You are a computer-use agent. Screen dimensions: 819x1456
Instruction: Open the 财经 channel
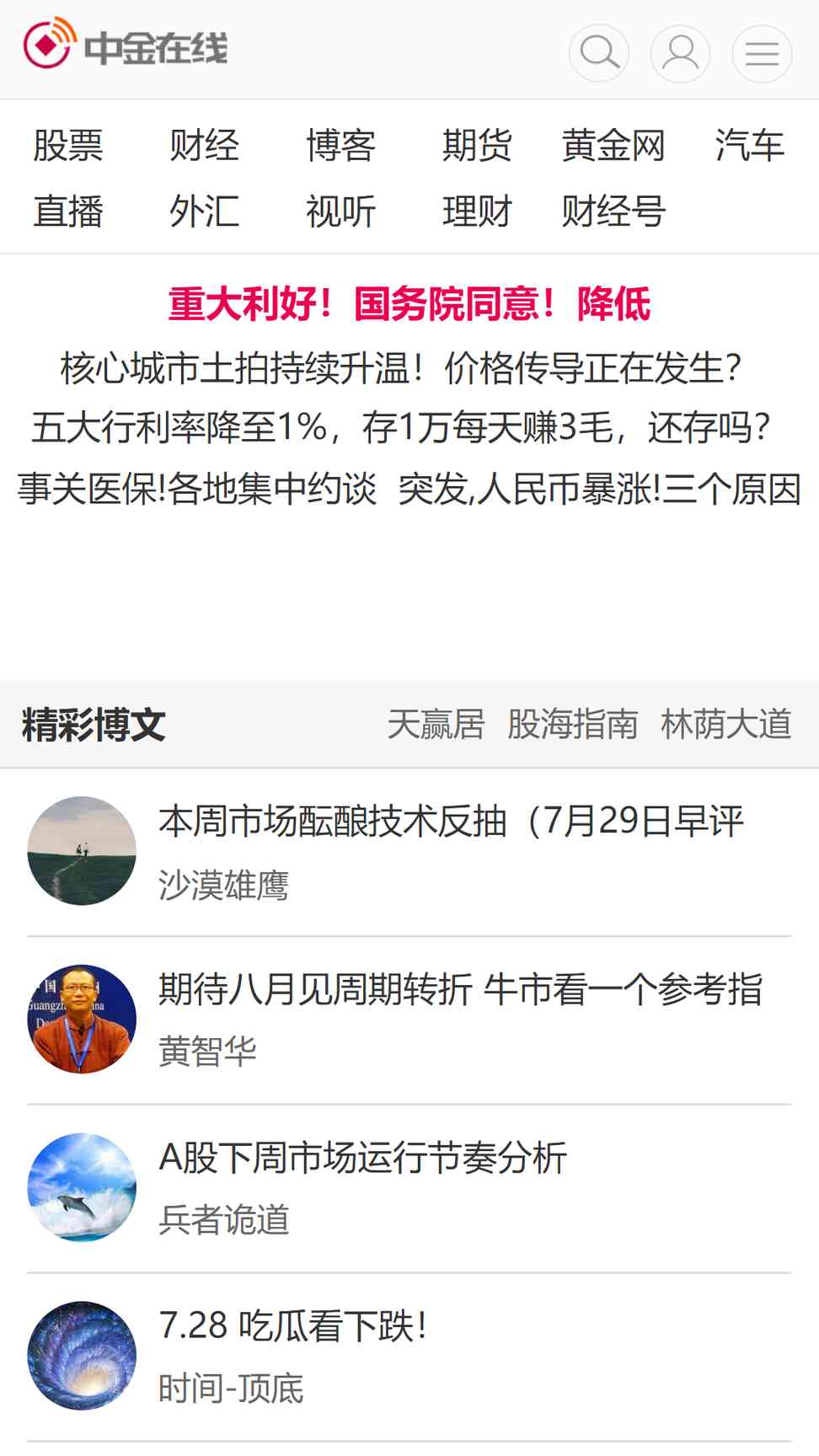coord(205,145)
